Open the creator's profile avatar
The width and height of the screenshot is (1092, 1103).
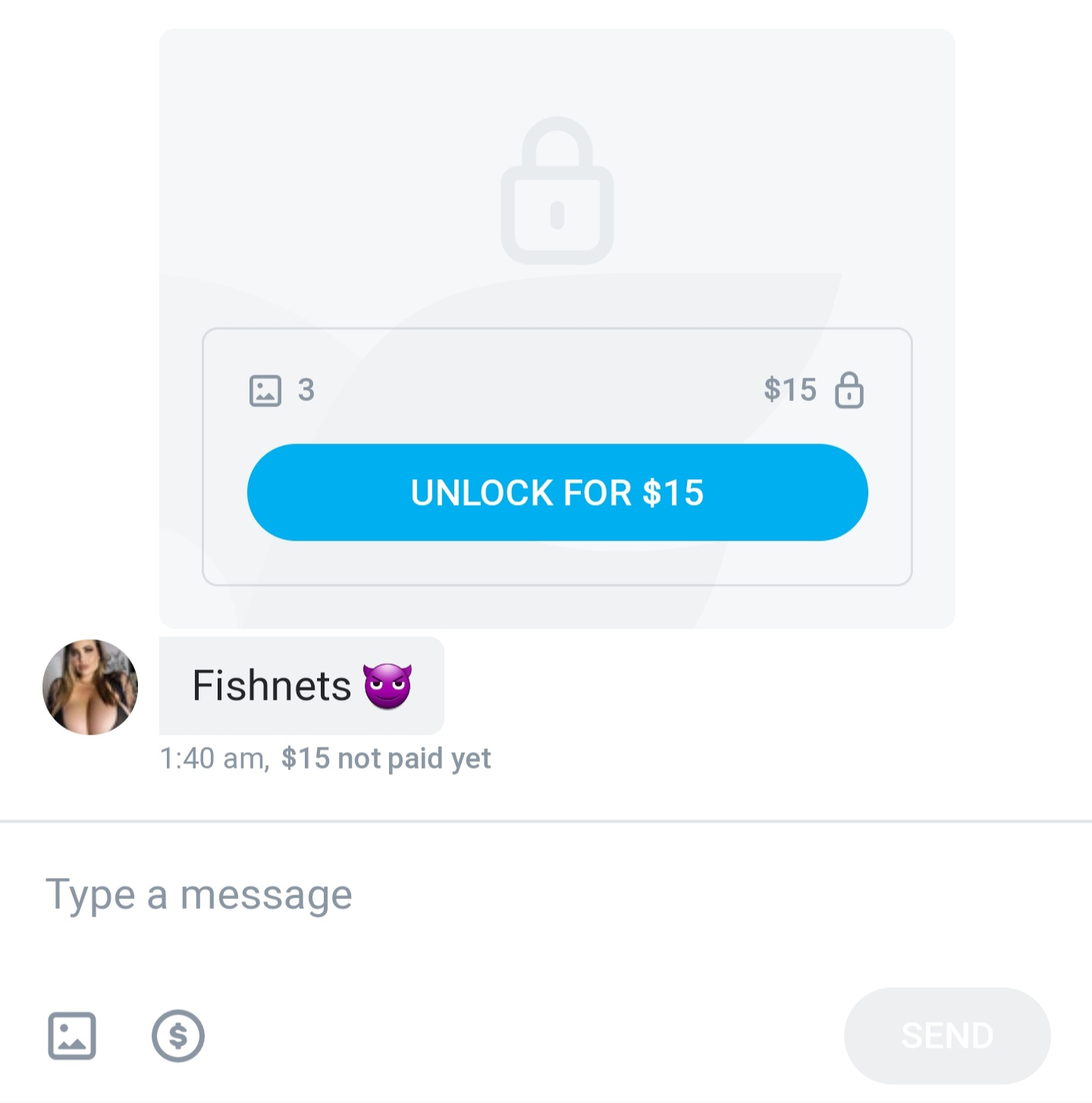point(90,686)
